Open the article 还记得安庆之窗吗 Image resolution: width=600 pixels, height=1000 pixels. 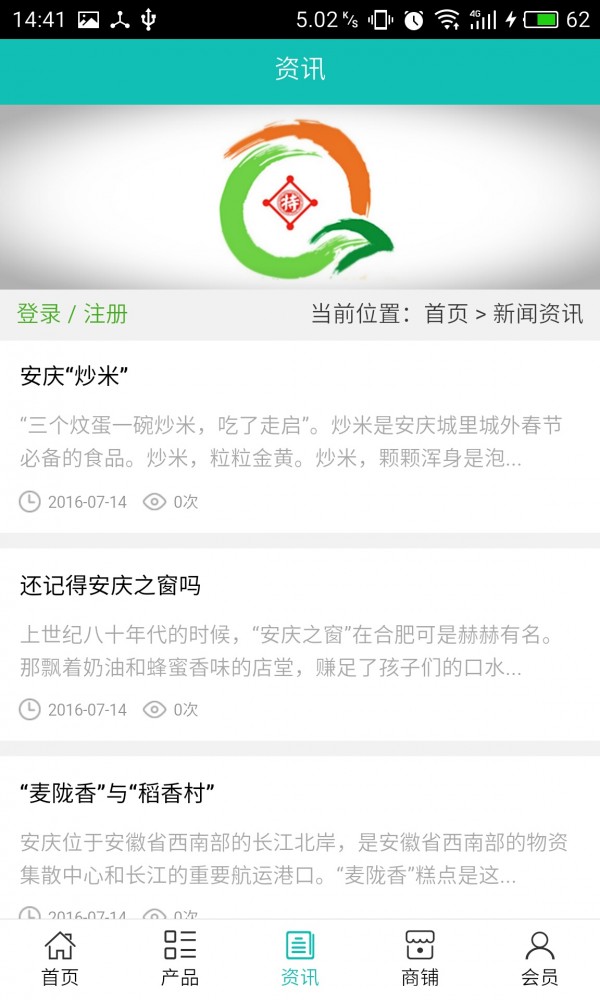[x=110, y=585]
